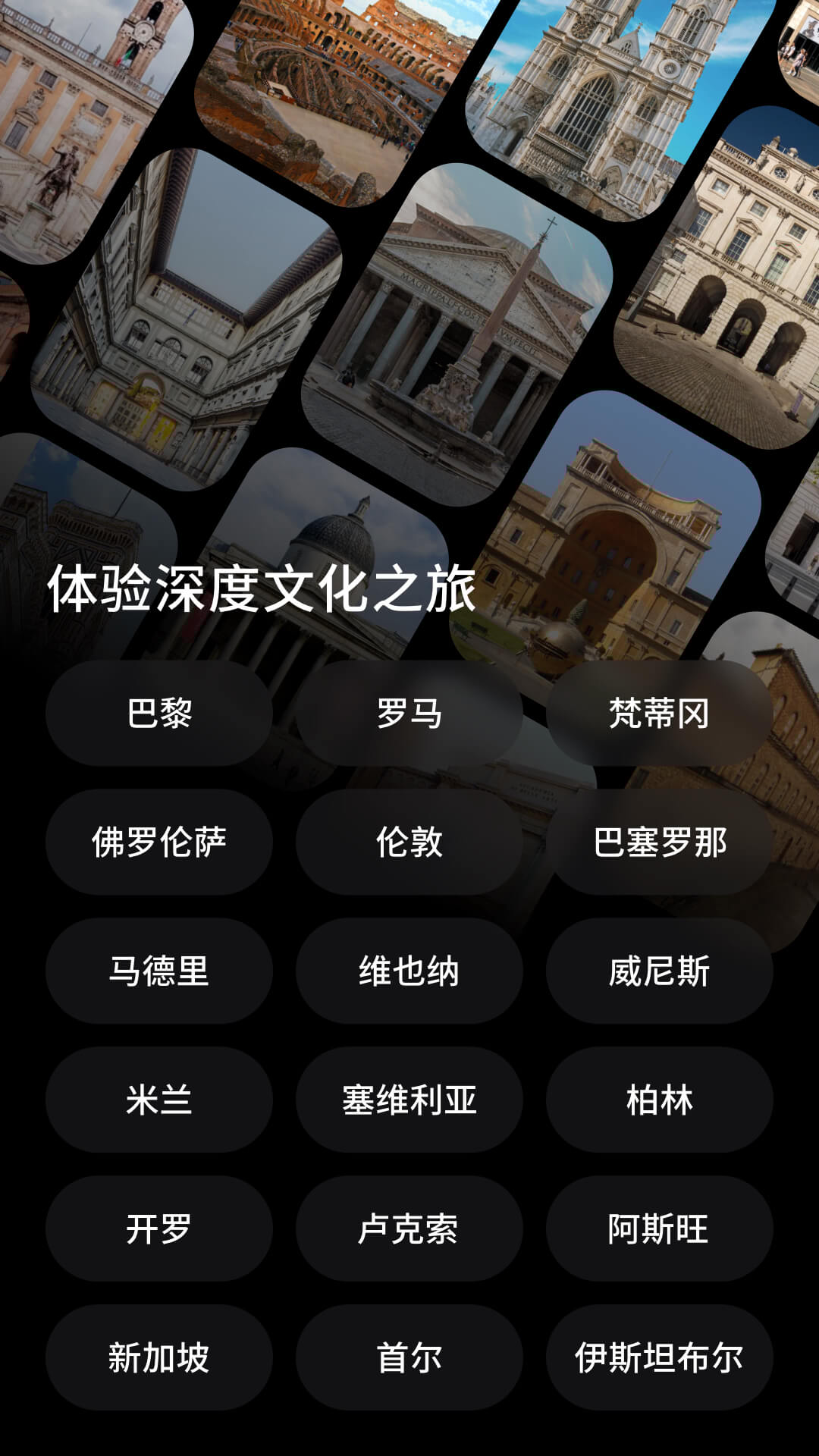This screenshot has height=1456, width=819.
Task: Choose 开罗 as destination
Action: click(x=159, y=1228)
